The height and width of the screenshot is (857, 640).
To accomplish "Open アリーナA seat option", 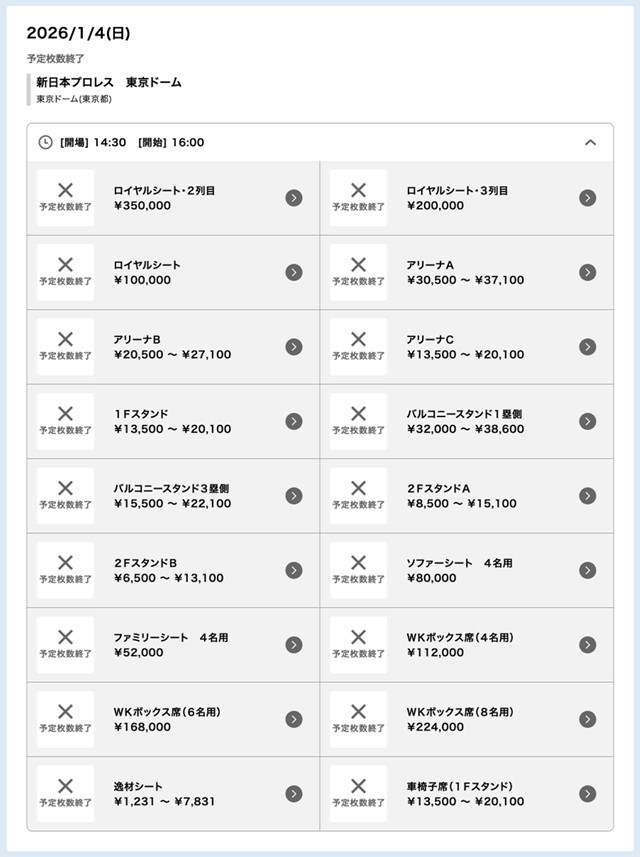I will [x=587, y=272].
